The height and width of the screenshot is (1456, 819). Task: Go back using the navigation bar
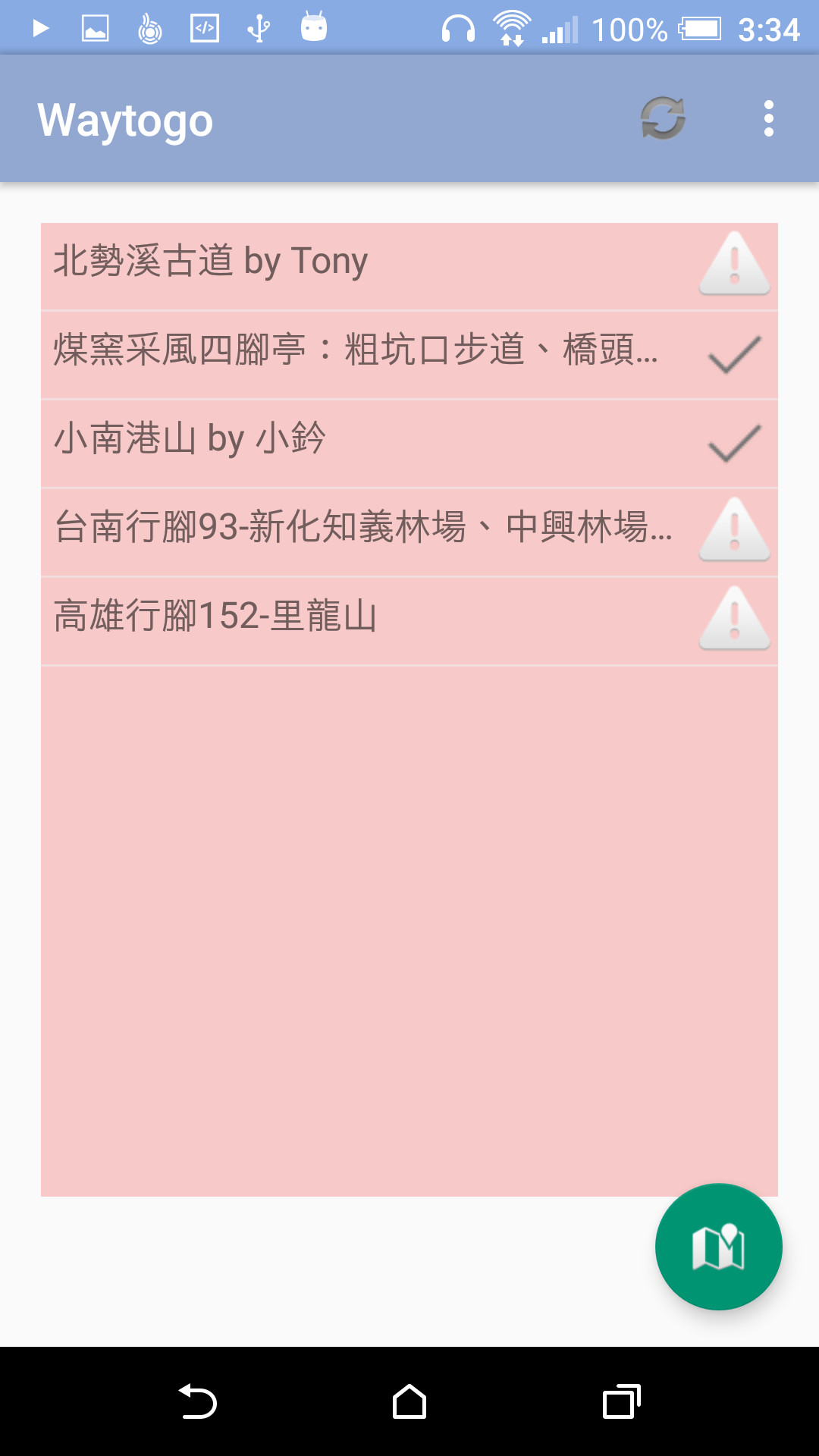pyautogui.click(x=198, y=1401)
